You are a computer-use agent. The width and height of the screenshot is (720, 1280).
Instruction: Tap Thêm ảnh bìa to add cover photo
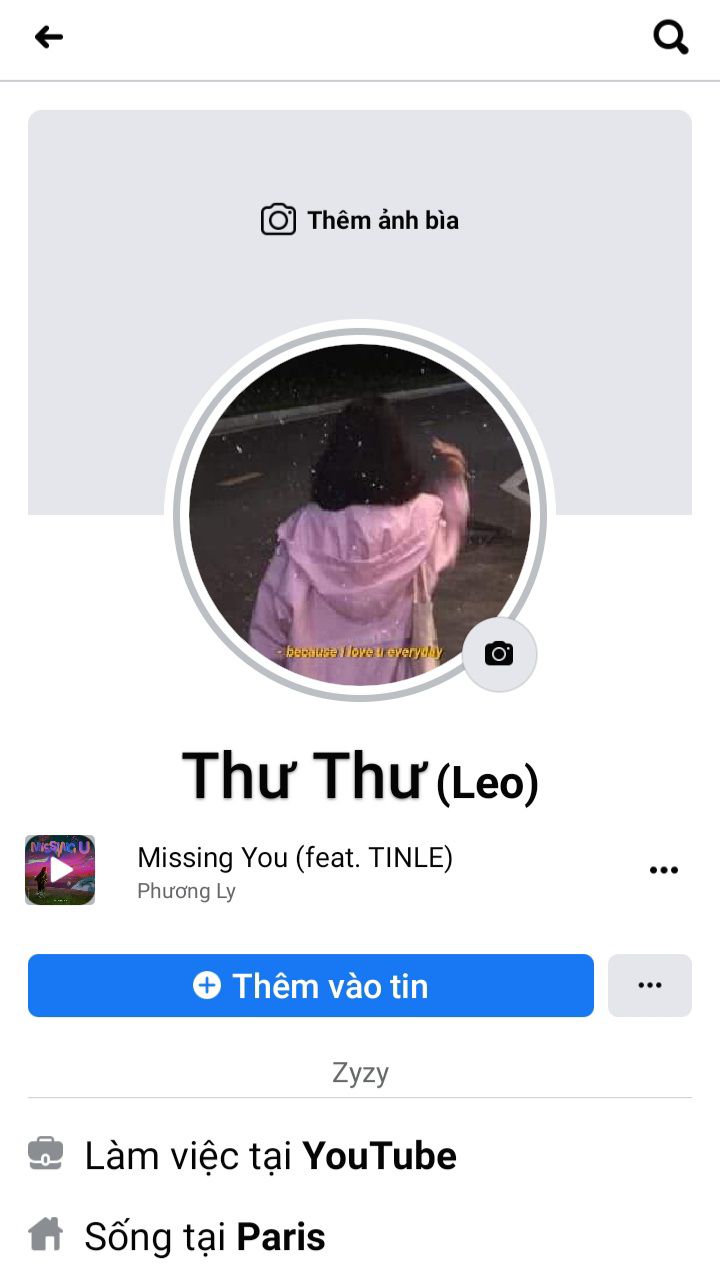(360, 220)
